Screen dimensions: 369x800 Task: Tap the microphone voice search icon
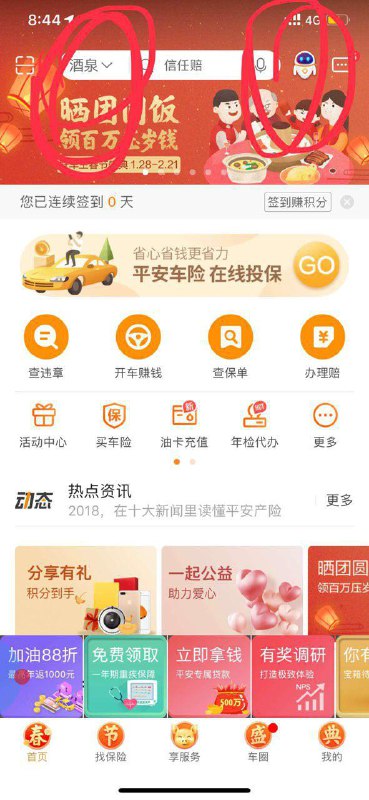[x=261, y=65]
